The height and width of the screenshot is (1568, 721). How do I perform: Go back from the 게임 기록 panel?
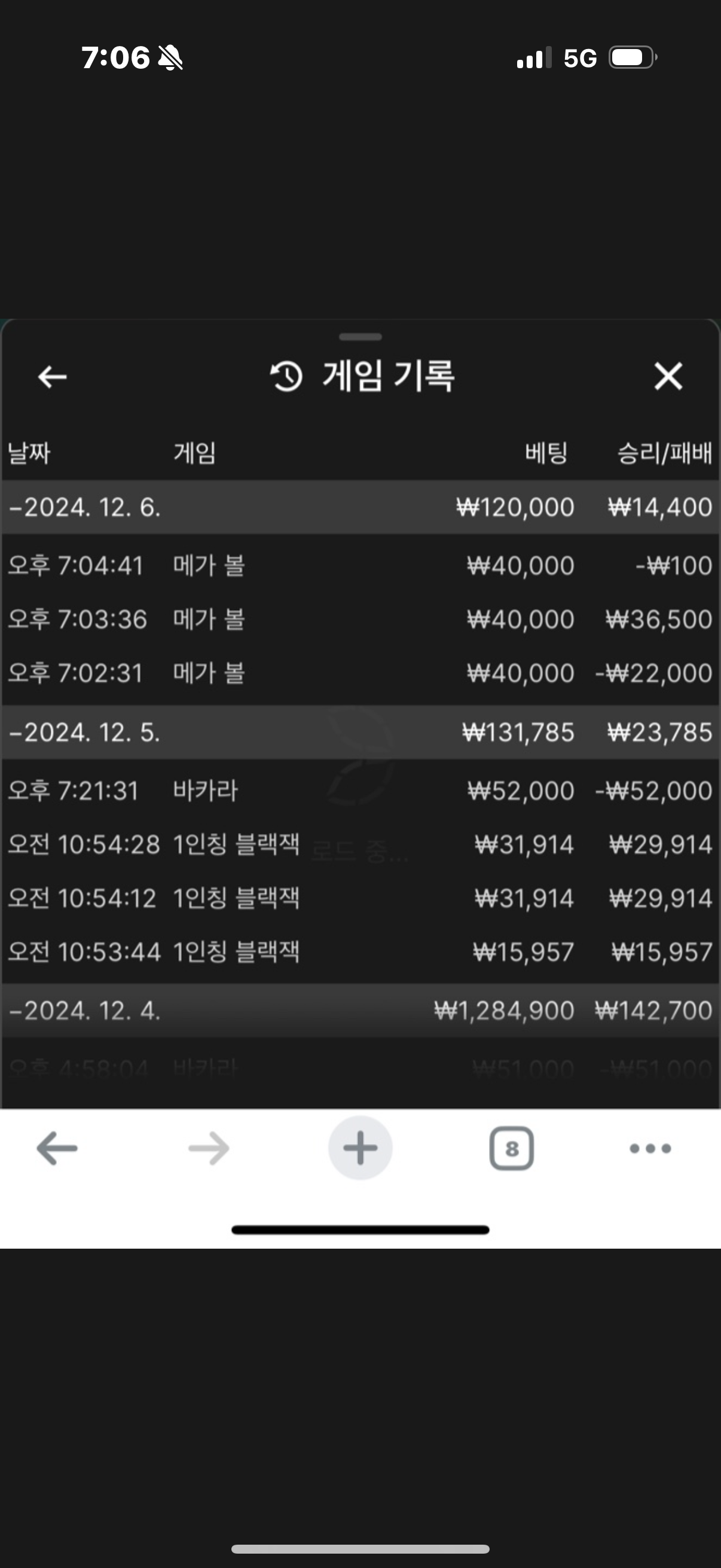tap(53, 377)
